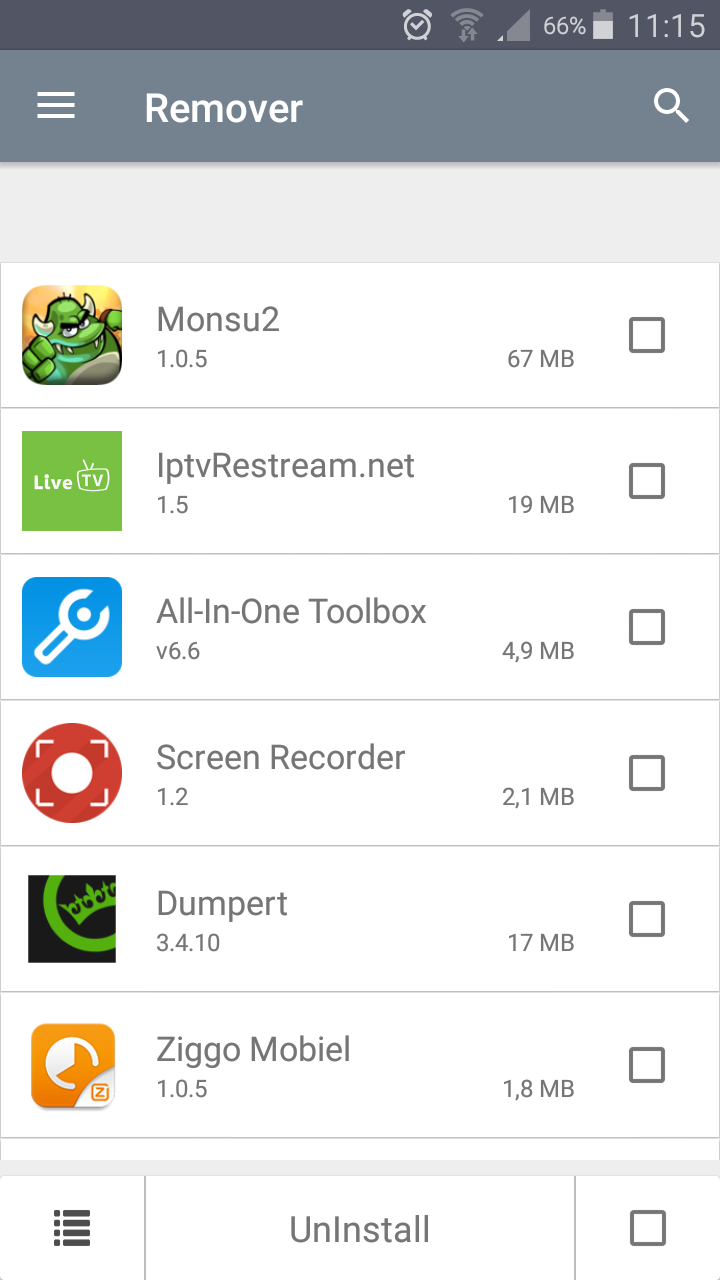
Task: Tap the Remover title in the toolbar
Action: pyautogui.click(x=223, y=108)
